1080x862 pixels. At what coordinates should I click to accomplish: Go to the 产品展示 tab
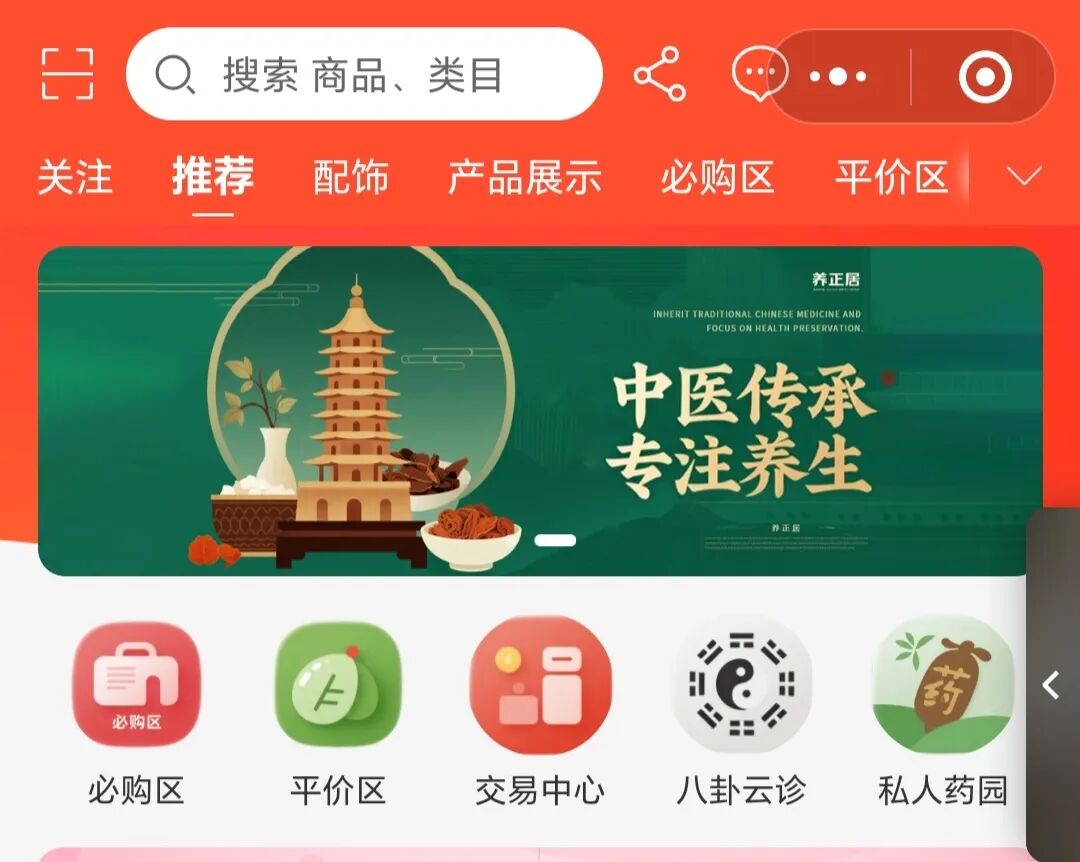tap(524, 179)
